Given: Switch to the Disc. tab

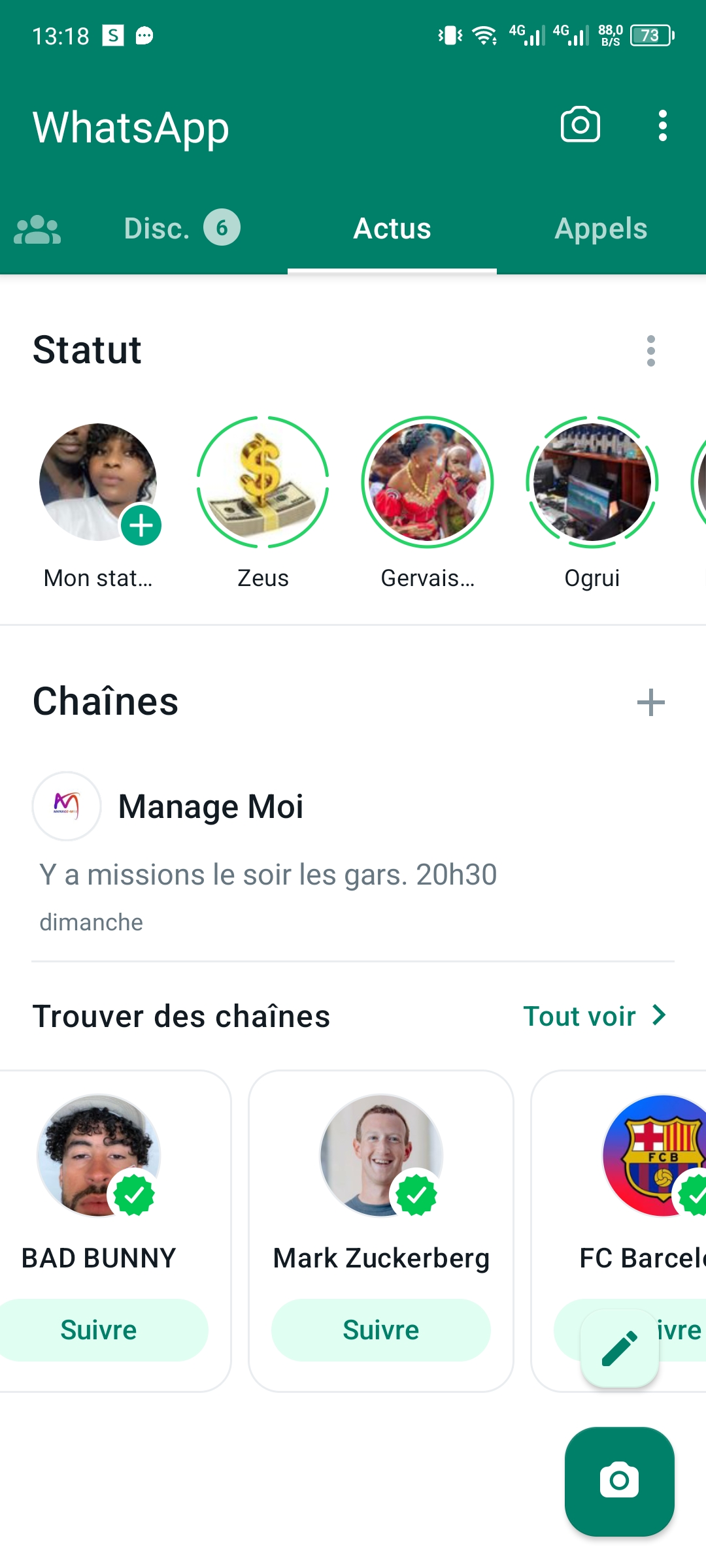Looking at the screenshot, I should pyautogui.click(x=181, y=229).
